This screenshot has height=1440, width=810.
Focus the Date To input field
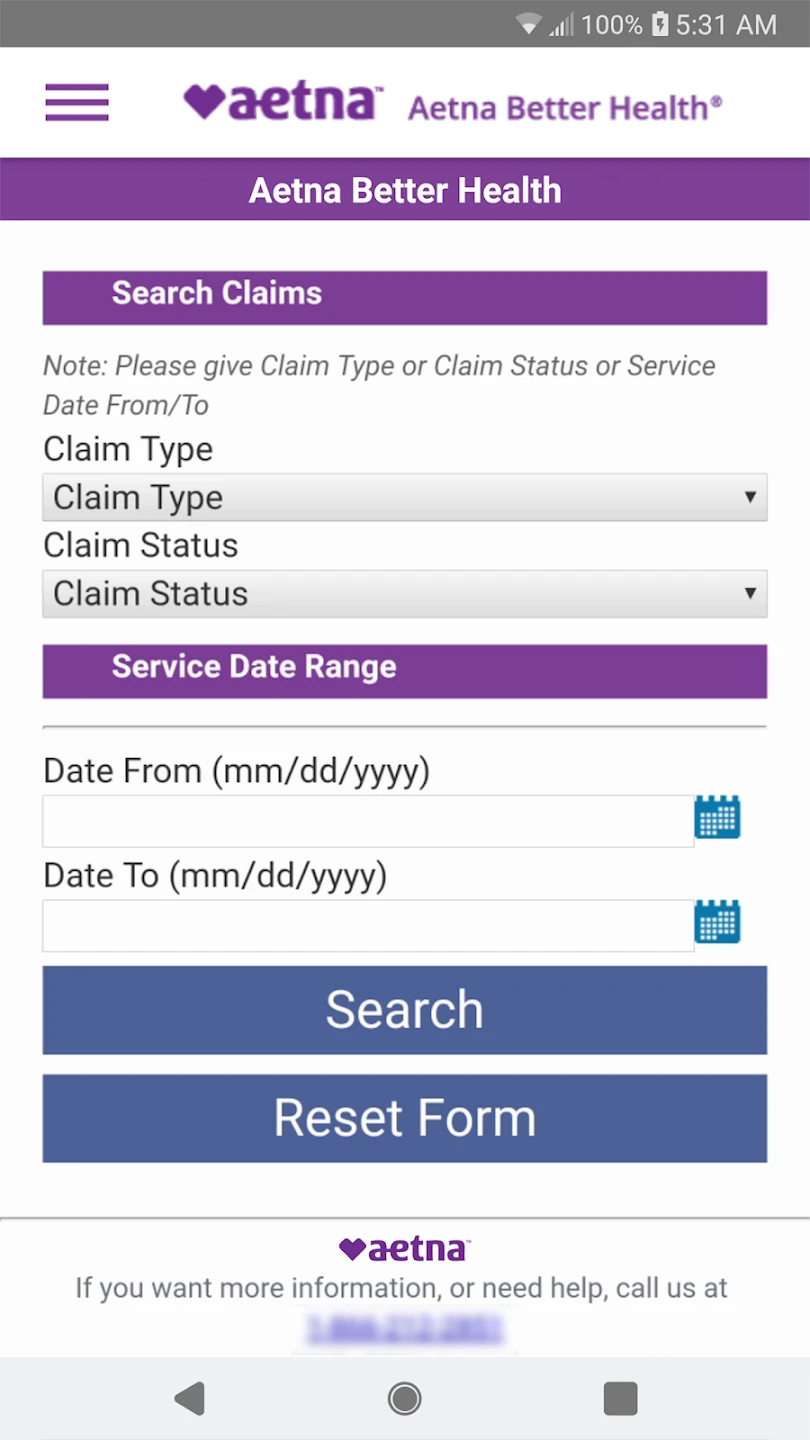click(368, 925)
